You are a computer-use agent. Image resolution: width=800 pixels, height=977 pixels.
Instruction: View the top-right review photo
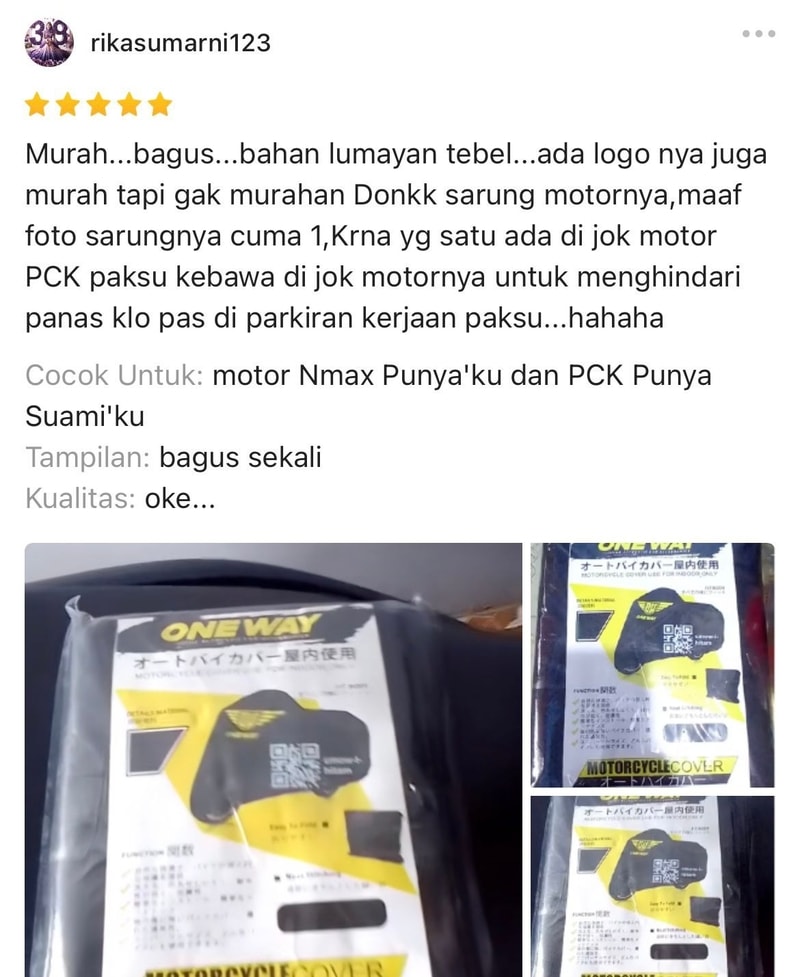coord(652,665)
